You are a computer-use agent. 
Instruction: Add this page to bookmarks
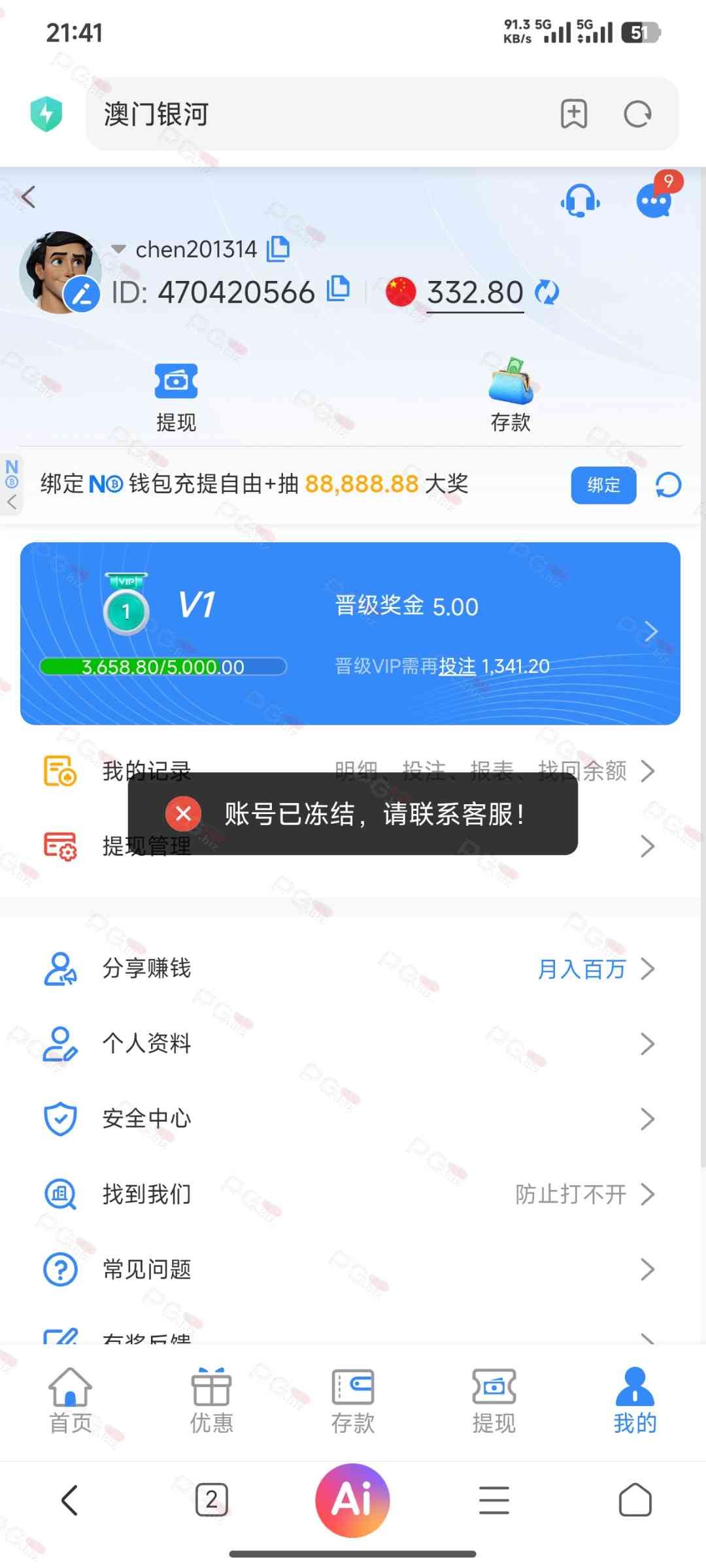pos(574,114)
